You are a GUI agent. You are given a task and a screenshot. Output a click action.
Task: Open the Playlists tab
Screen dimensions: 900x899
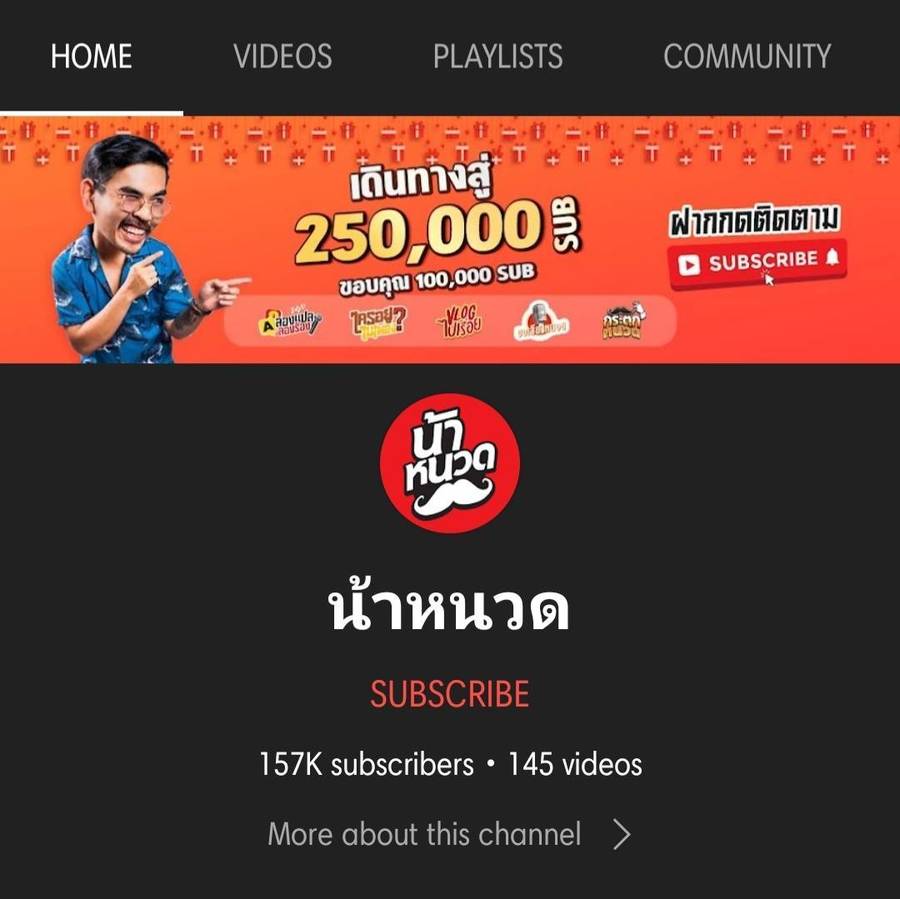(x=497, y=57)
